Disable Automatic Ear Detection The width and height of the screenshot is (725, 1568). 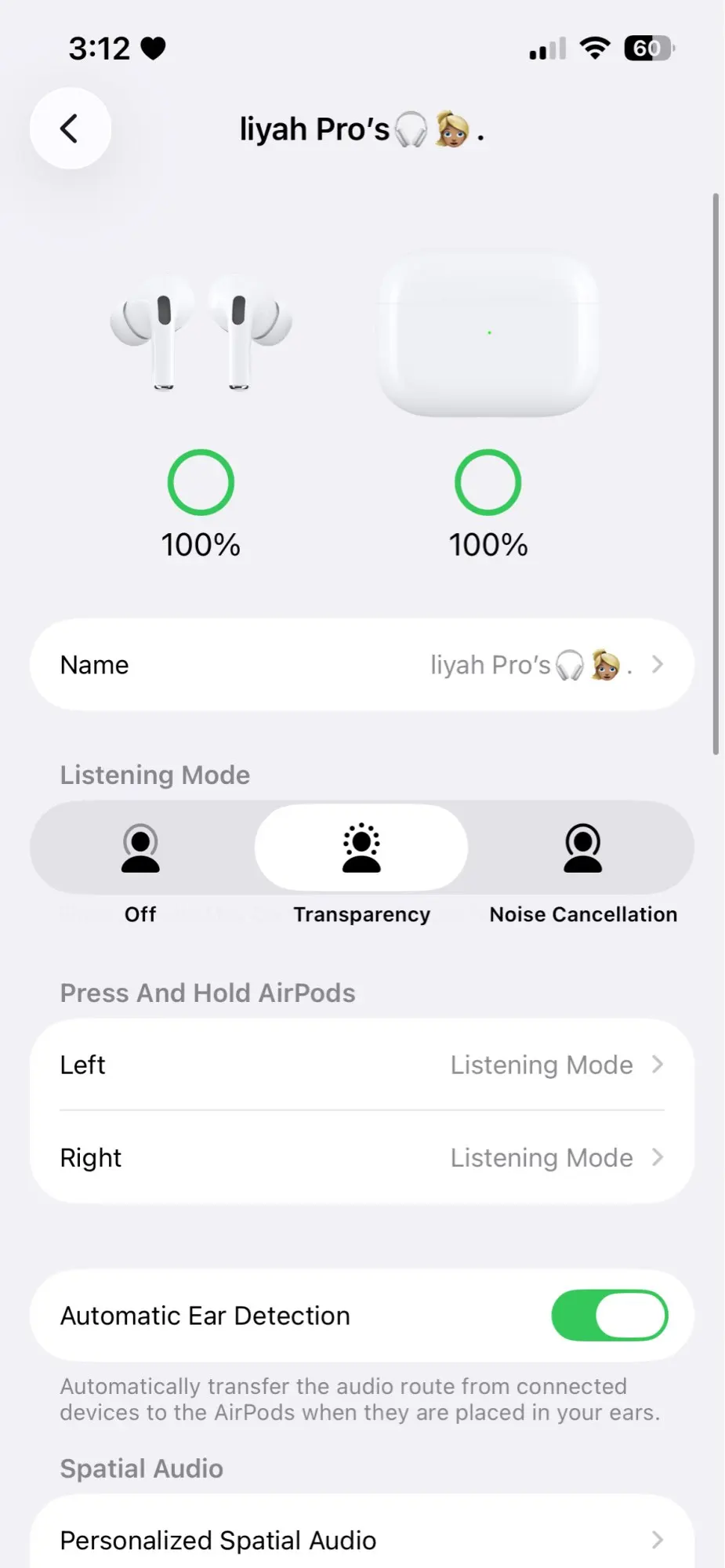coord(609,1316)
